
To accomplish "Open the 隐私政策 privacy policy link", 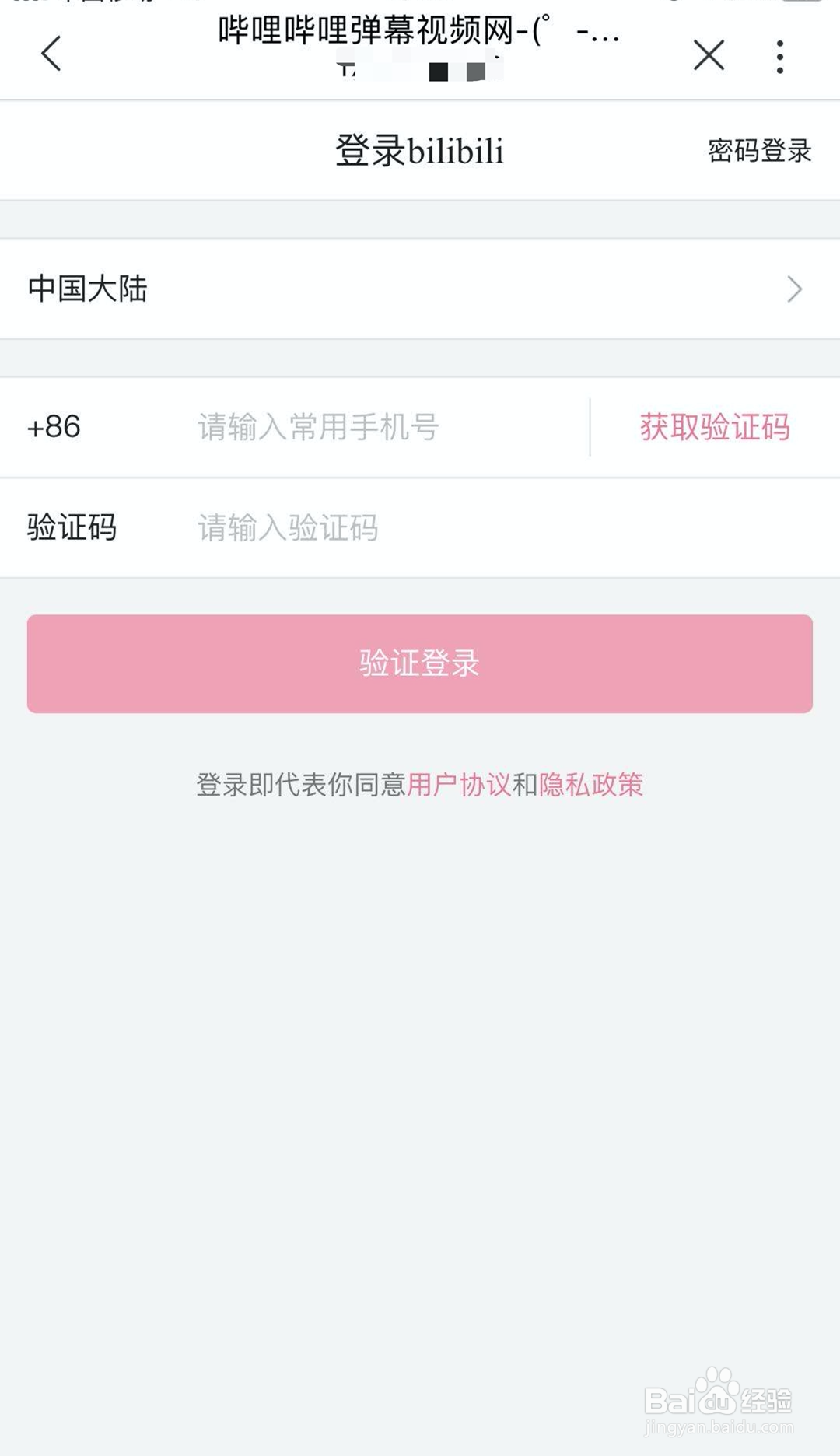I will [591, 786].
